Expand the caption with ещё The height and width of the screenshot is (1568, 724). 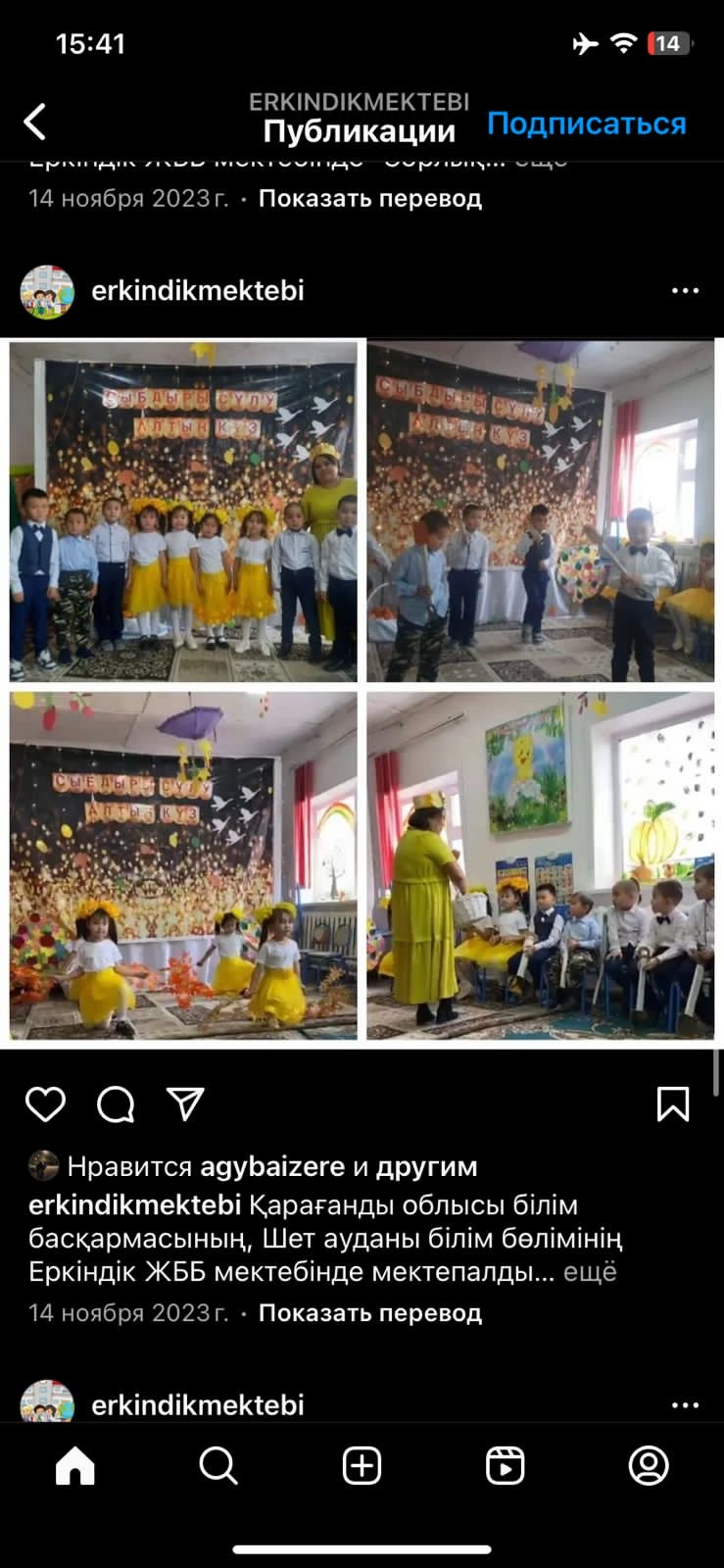[590, 1272]
